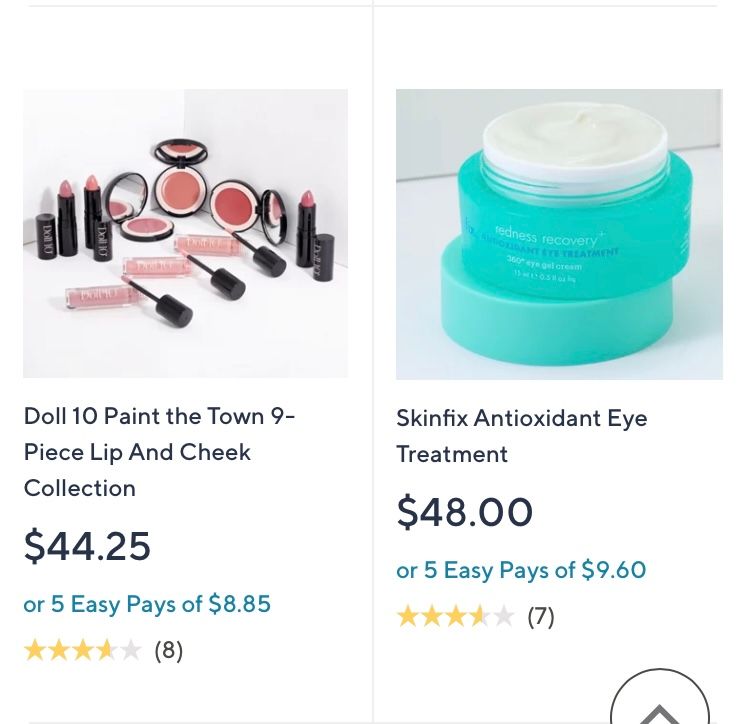Open the Doll 10 Paint the Town title link

click(160, 451)
